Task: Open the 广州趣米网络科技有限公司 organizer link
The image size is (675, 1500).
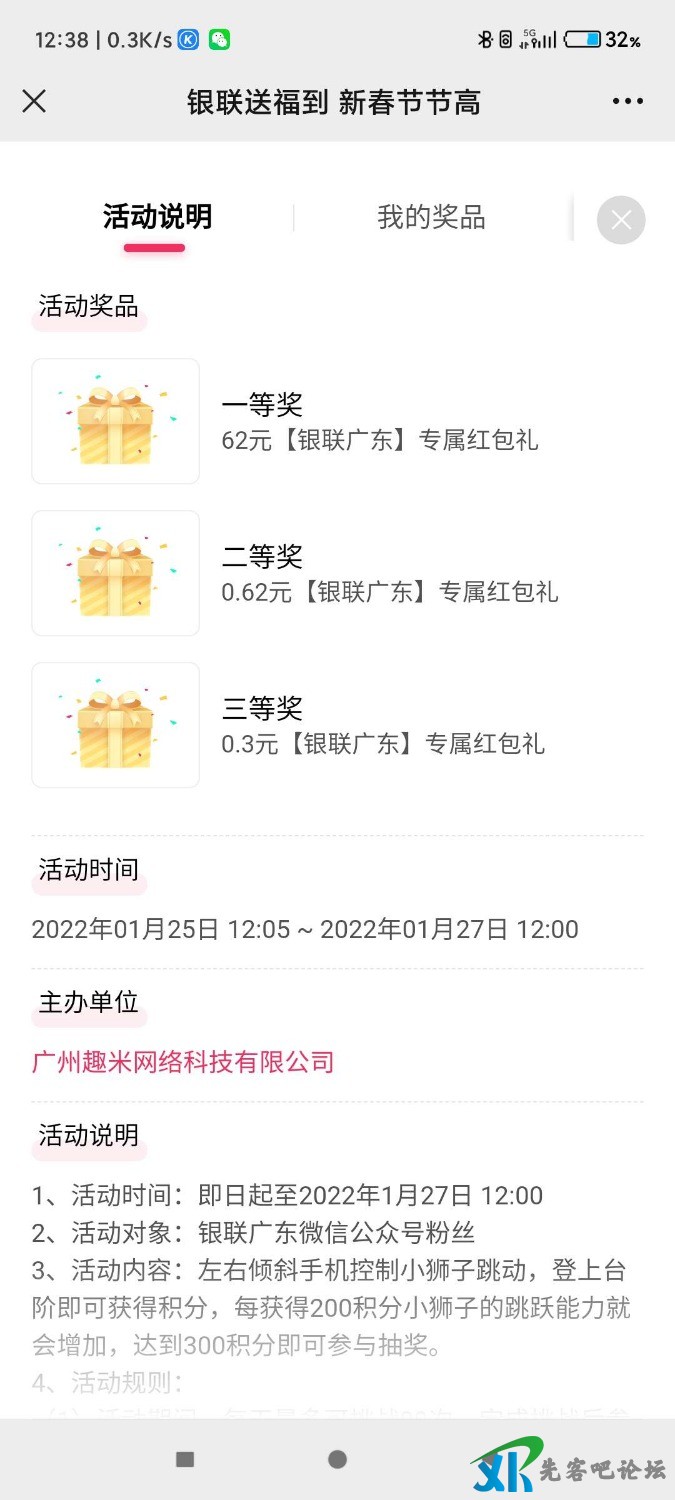Action: [183, 1062]
